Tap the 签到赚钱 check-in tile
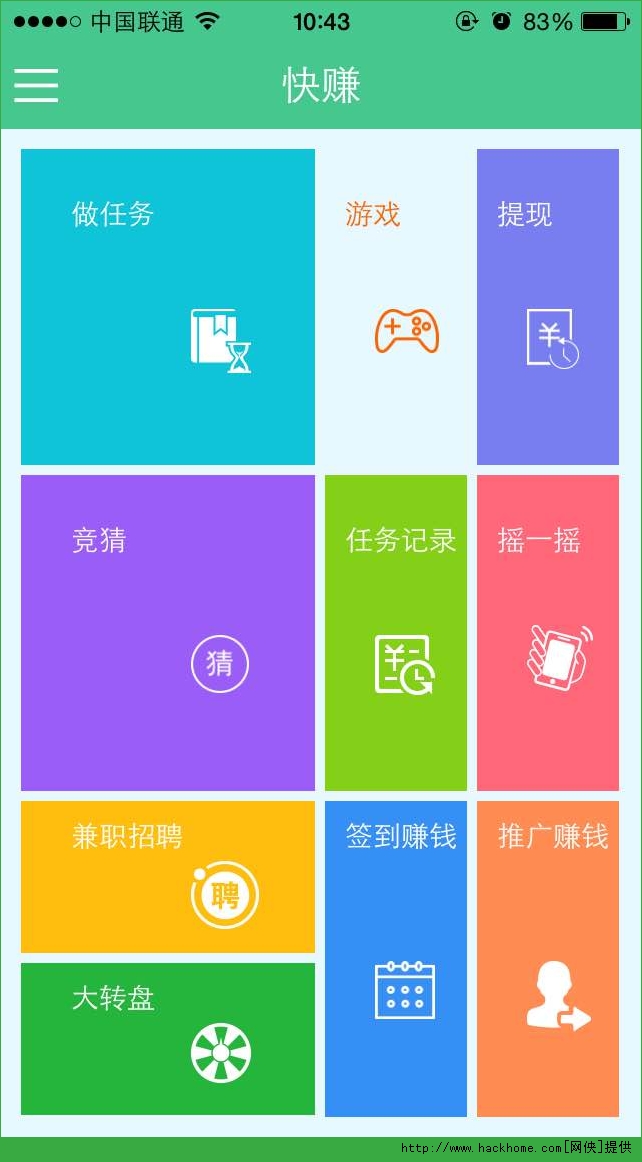The height and width of the screenshot is (1162, 642). click(396, 958)
